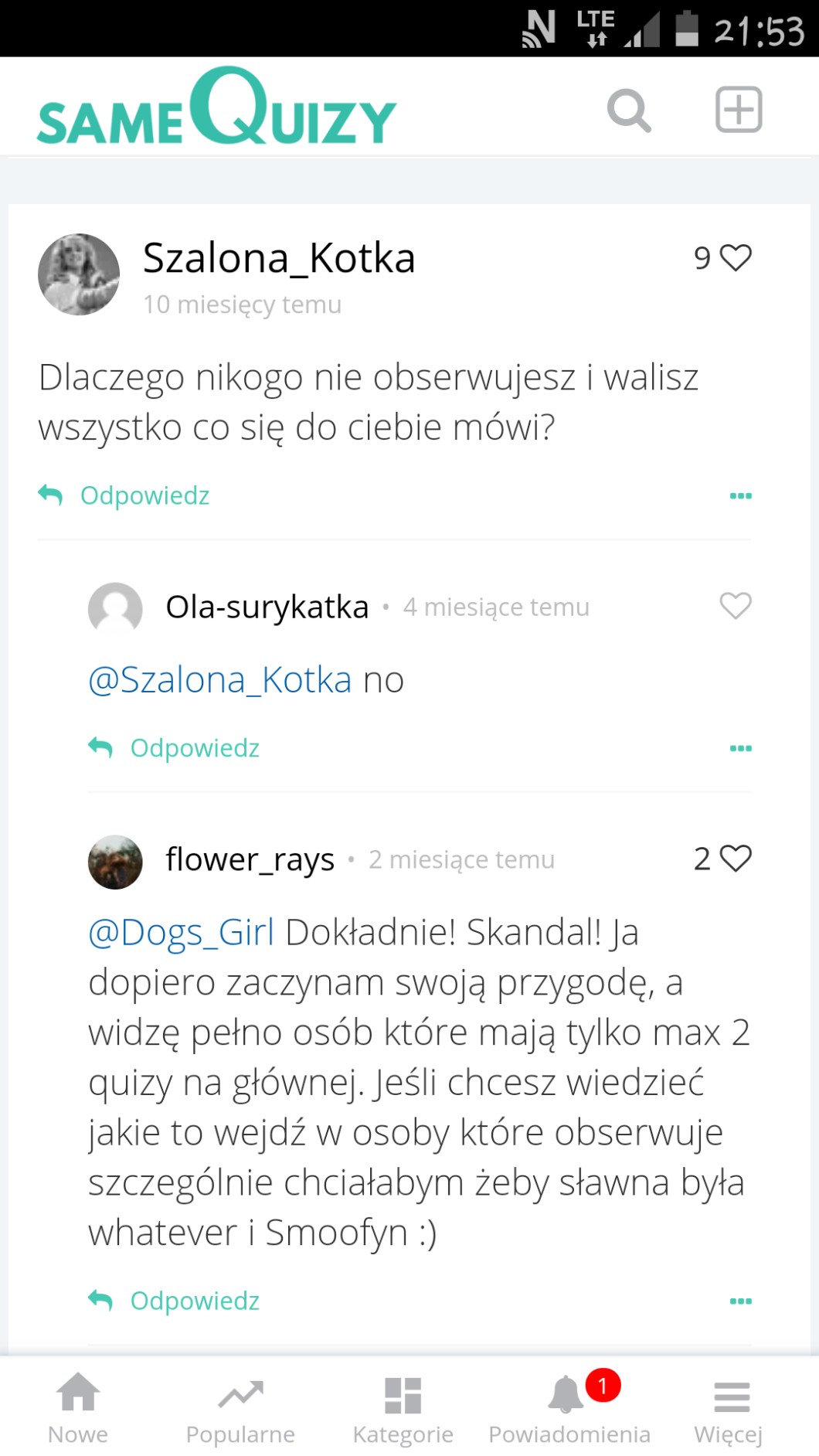Open the Więcej menu tab
Screen dimensions: 819x1456
coord(729,1408)
